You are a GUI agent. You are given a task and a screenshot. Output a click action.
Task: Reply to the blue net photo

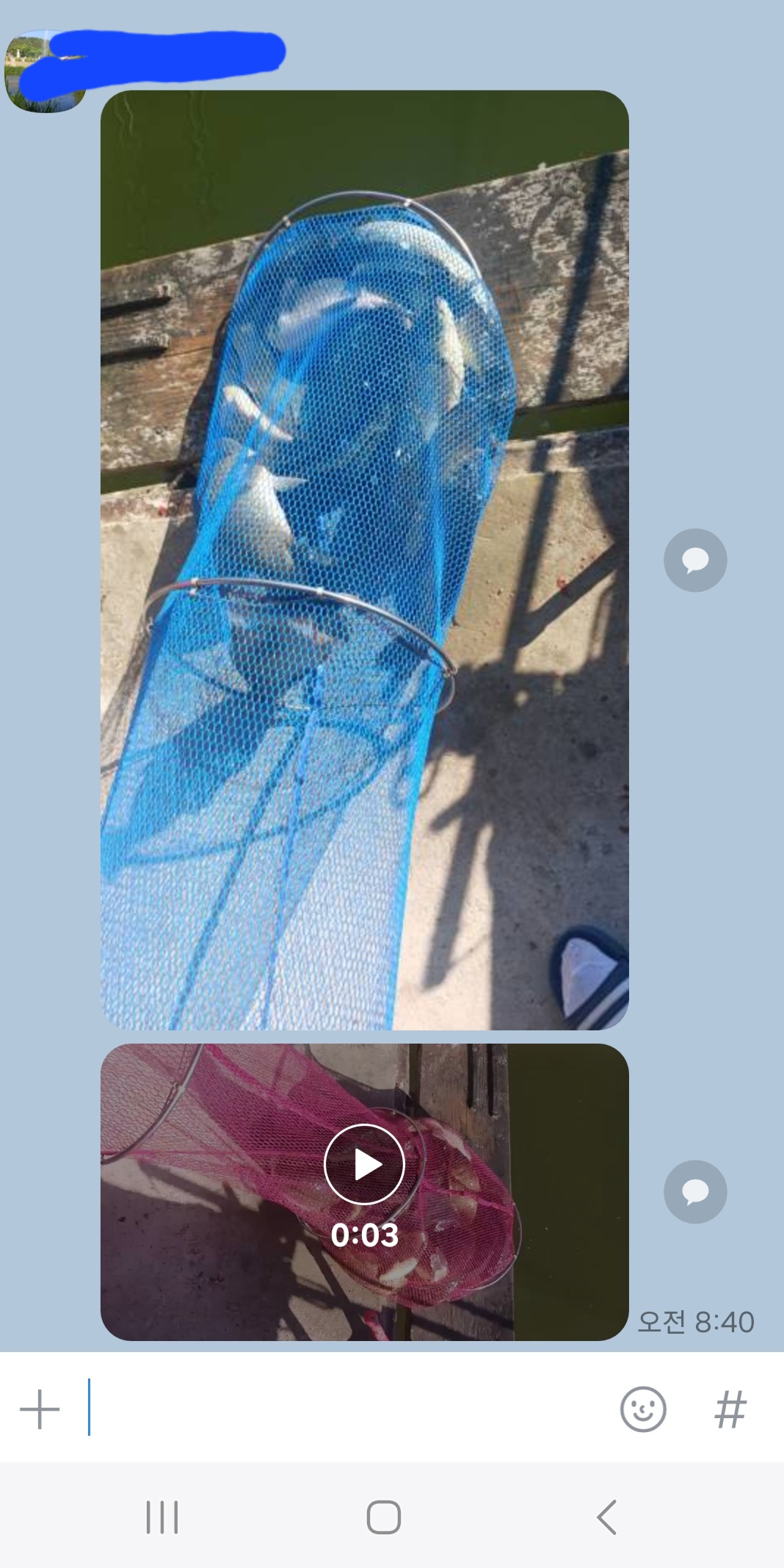pos(695,560)
